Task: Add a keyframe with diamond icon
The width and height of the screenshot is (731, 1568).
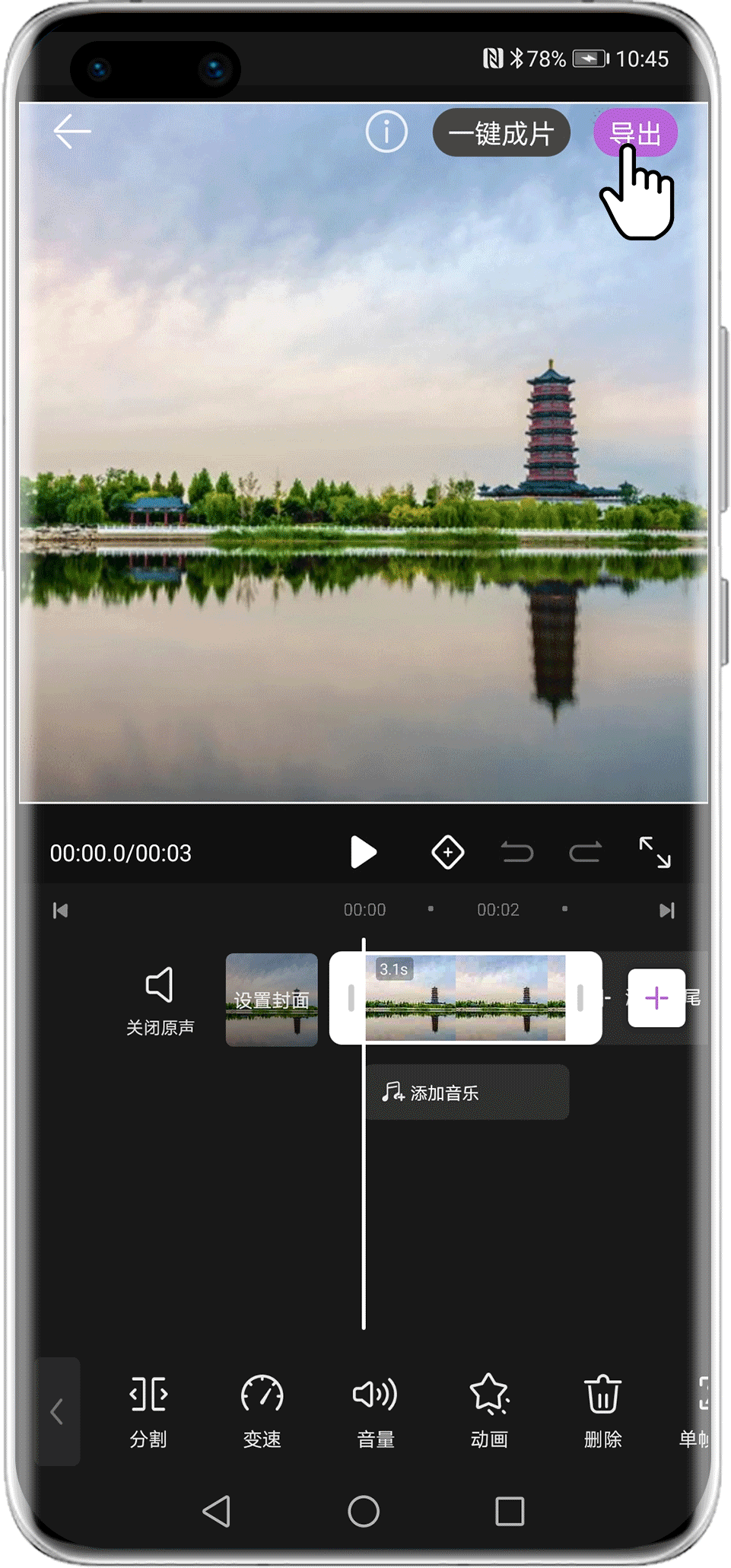Action: [x=447, y=852]
